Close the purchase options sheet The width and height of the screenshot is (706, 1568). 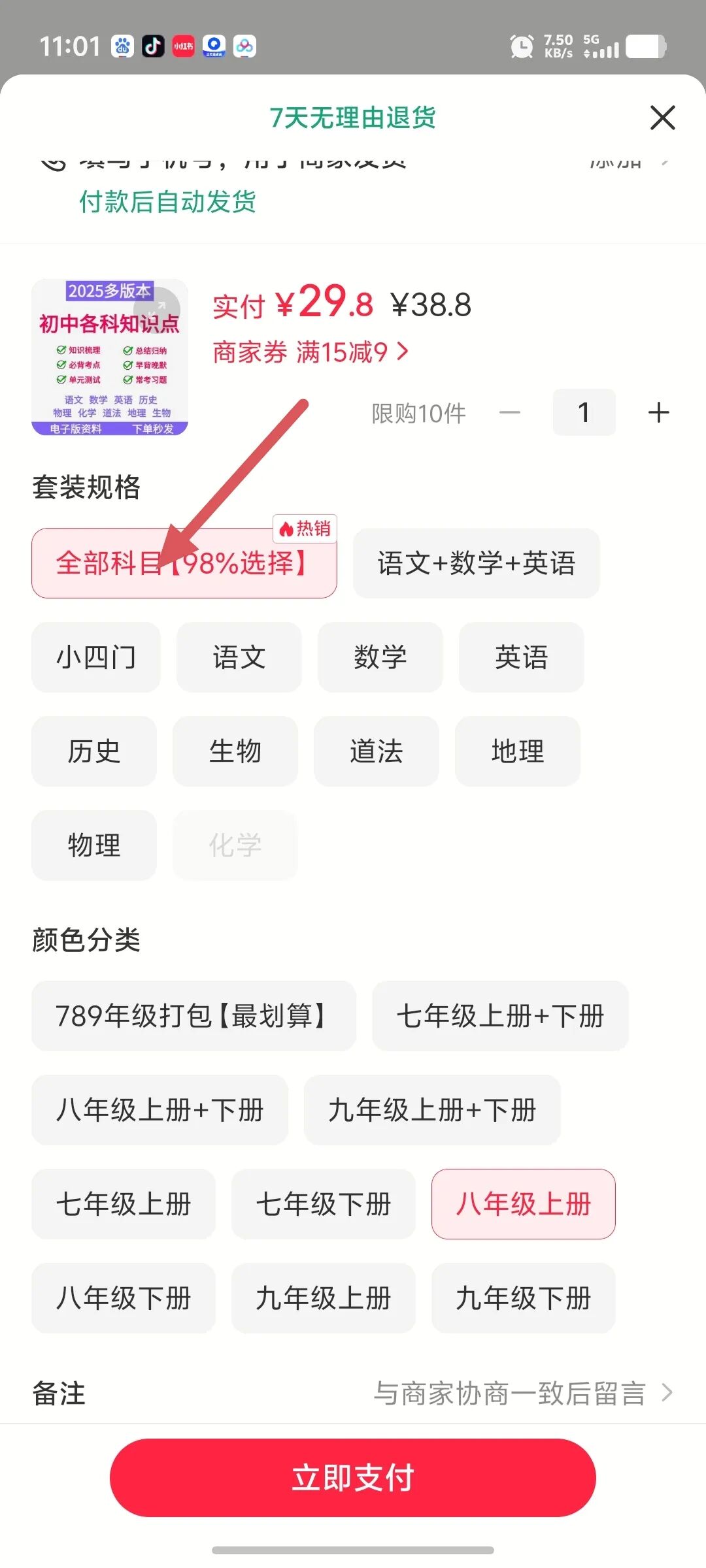click(662, 118)
